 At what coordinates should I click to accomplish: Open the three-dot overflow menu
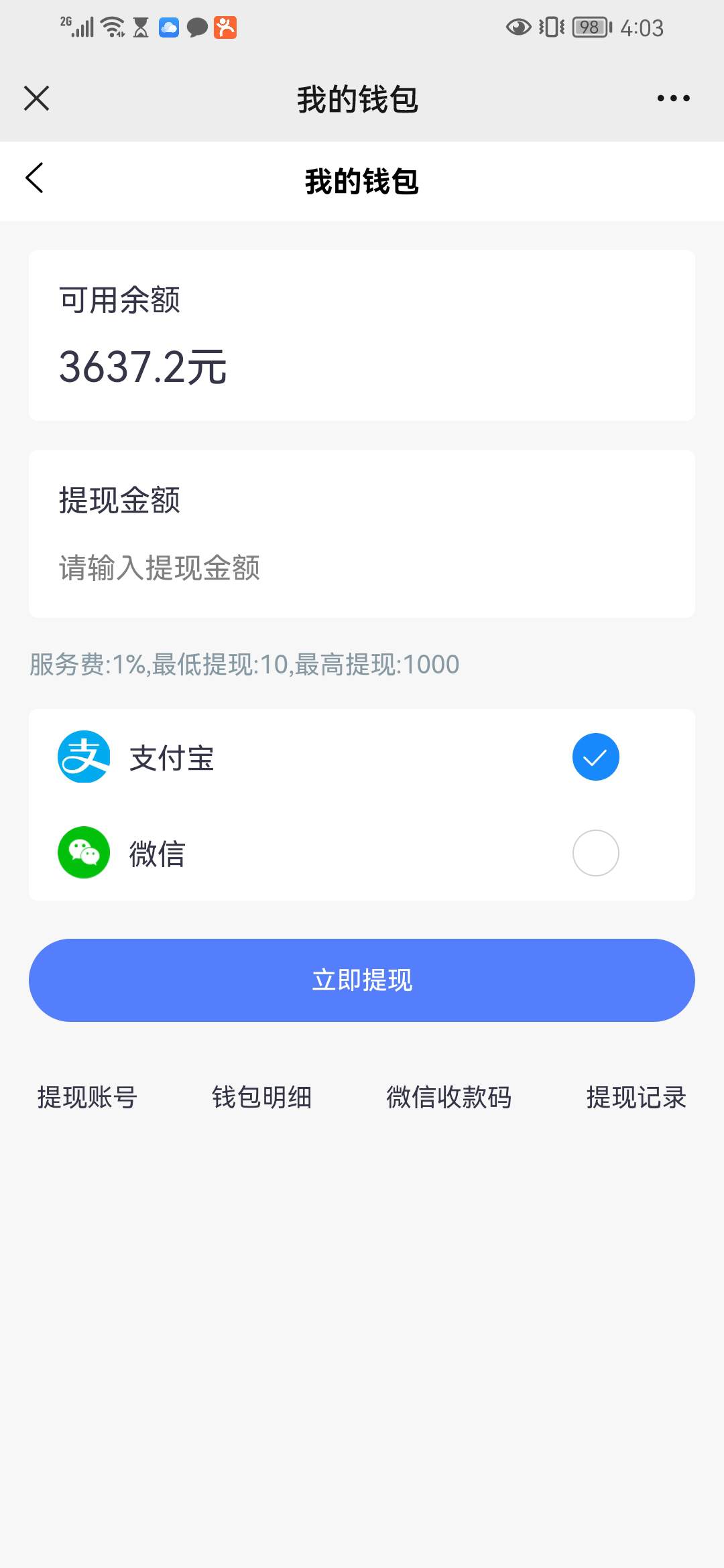673,99
